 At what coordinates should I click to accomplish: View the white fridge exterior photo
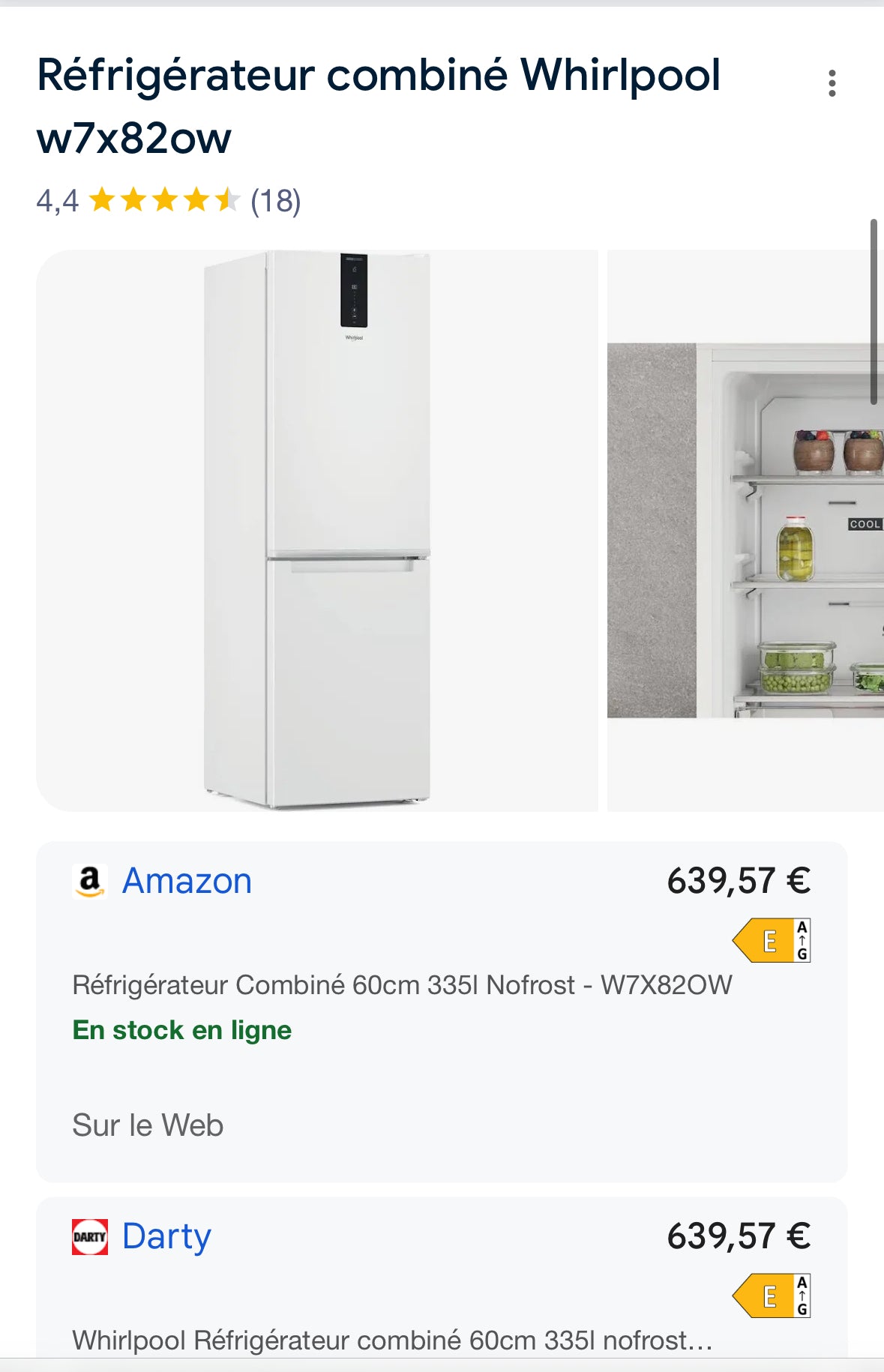[317, 530]
